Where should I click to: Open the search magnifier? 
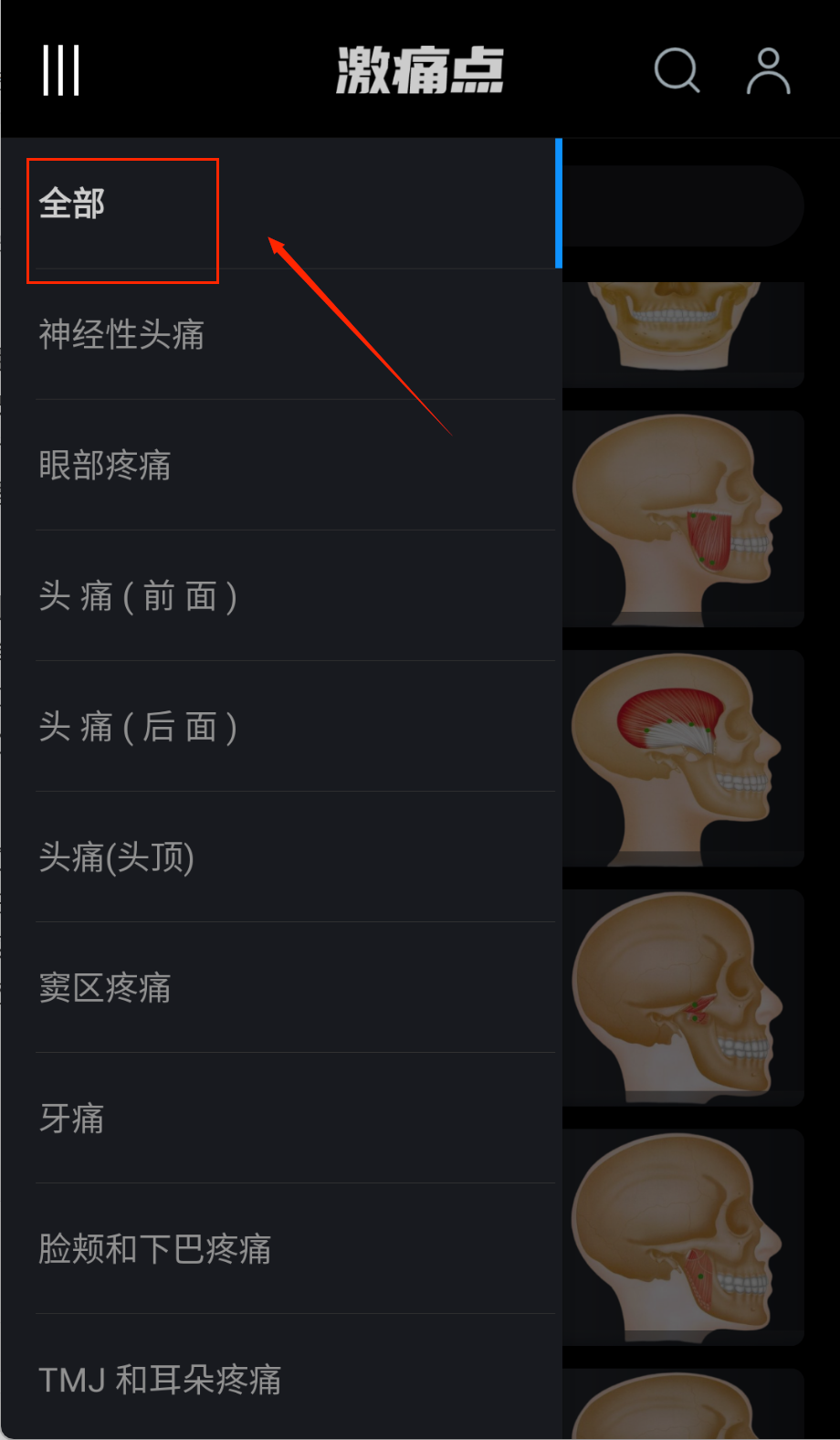click(677, 70)
